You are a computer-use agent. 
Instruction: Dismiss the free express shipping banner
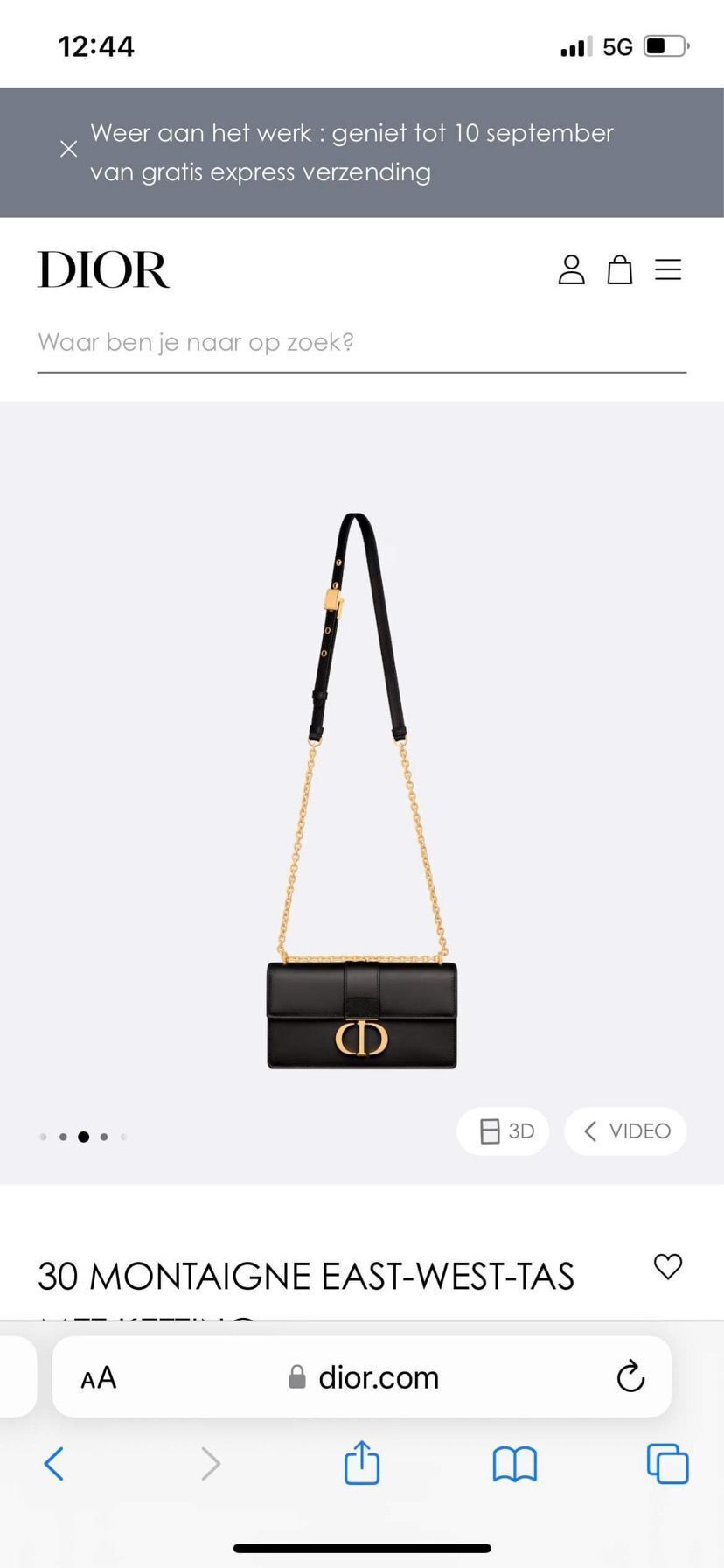pyautogui.click(x=69, y=150)
